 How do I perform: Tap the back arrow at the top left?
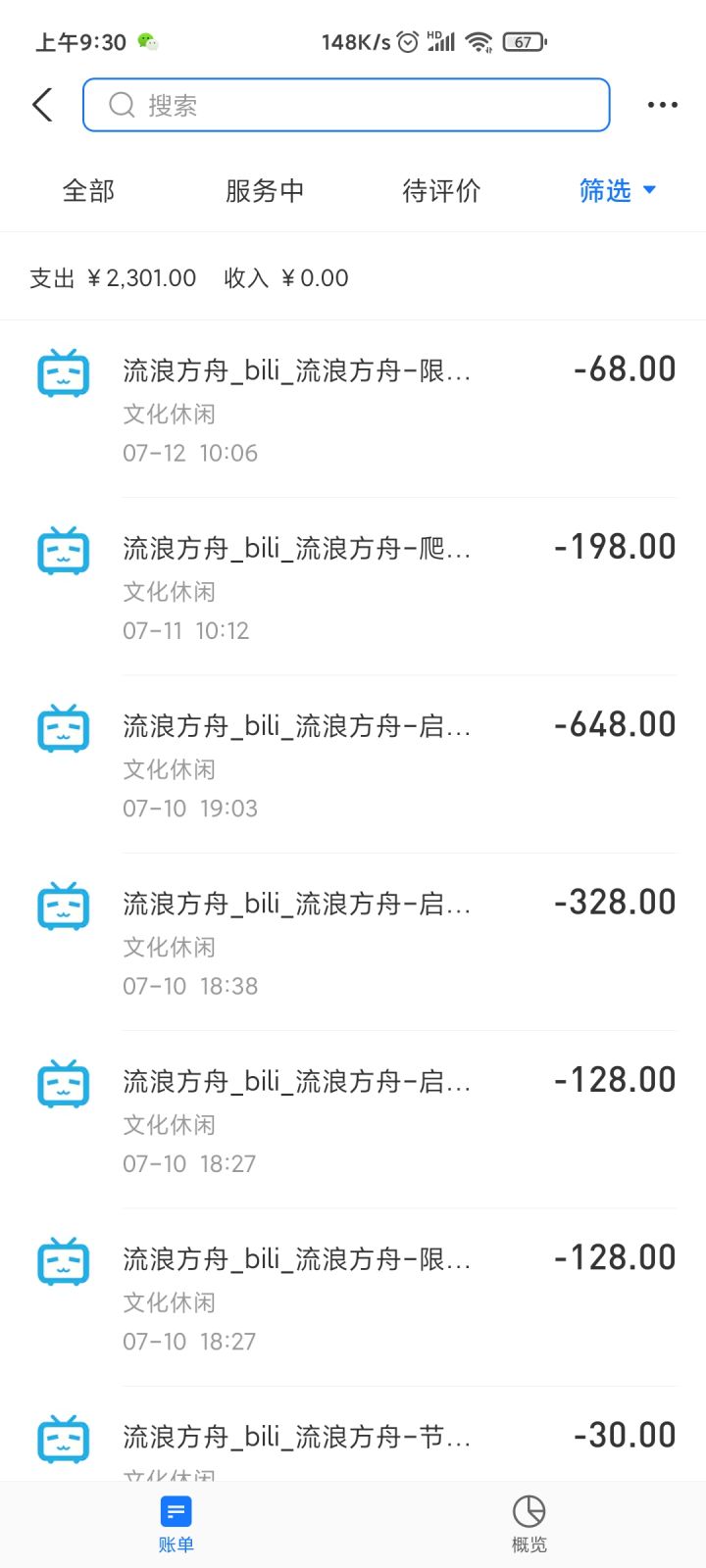[x=41, y=105]
